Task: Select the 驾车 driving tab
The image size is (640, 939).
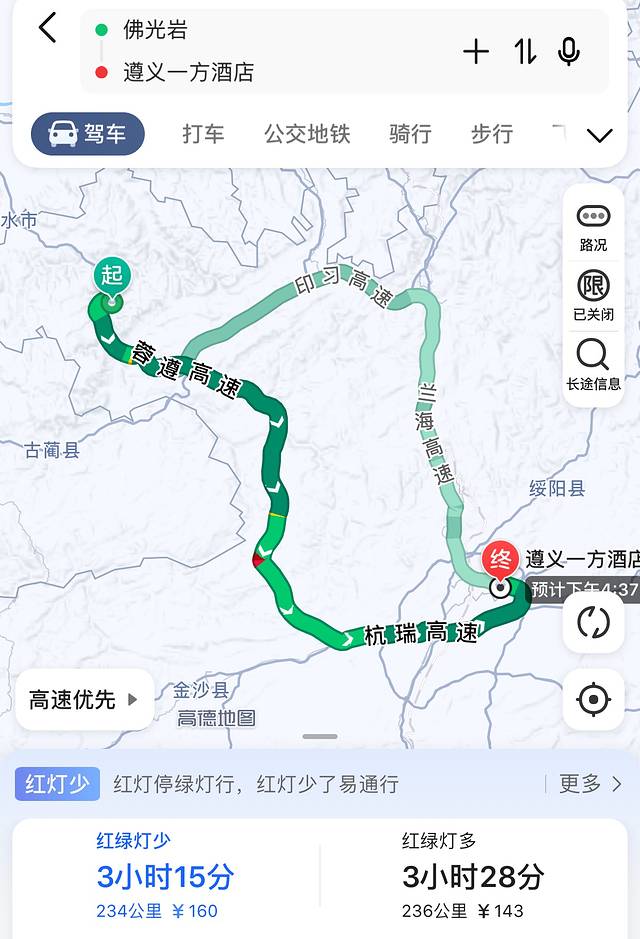Action: pos(88,134)
